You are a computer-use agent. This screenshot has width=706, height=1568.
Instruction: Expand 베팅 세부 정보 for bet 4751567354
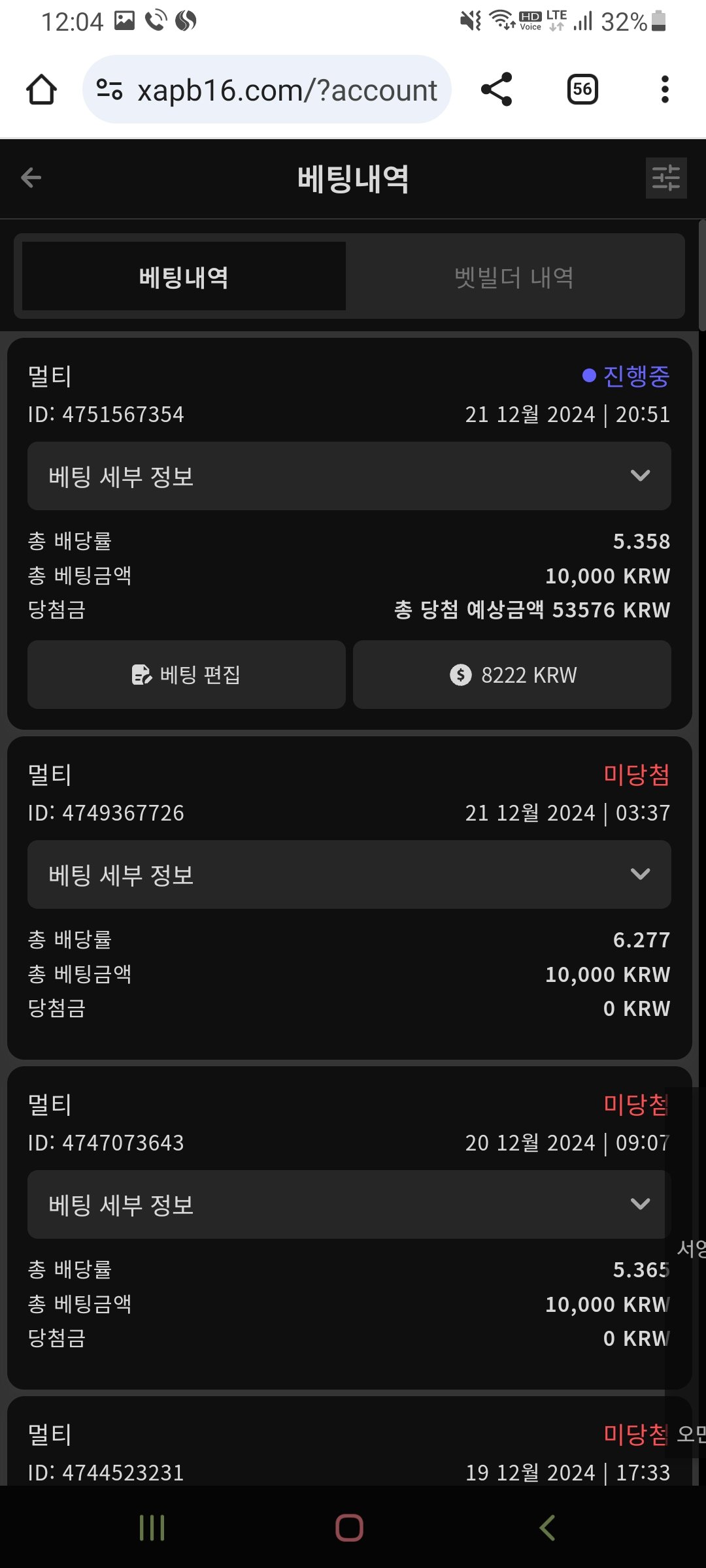point(349,476)
